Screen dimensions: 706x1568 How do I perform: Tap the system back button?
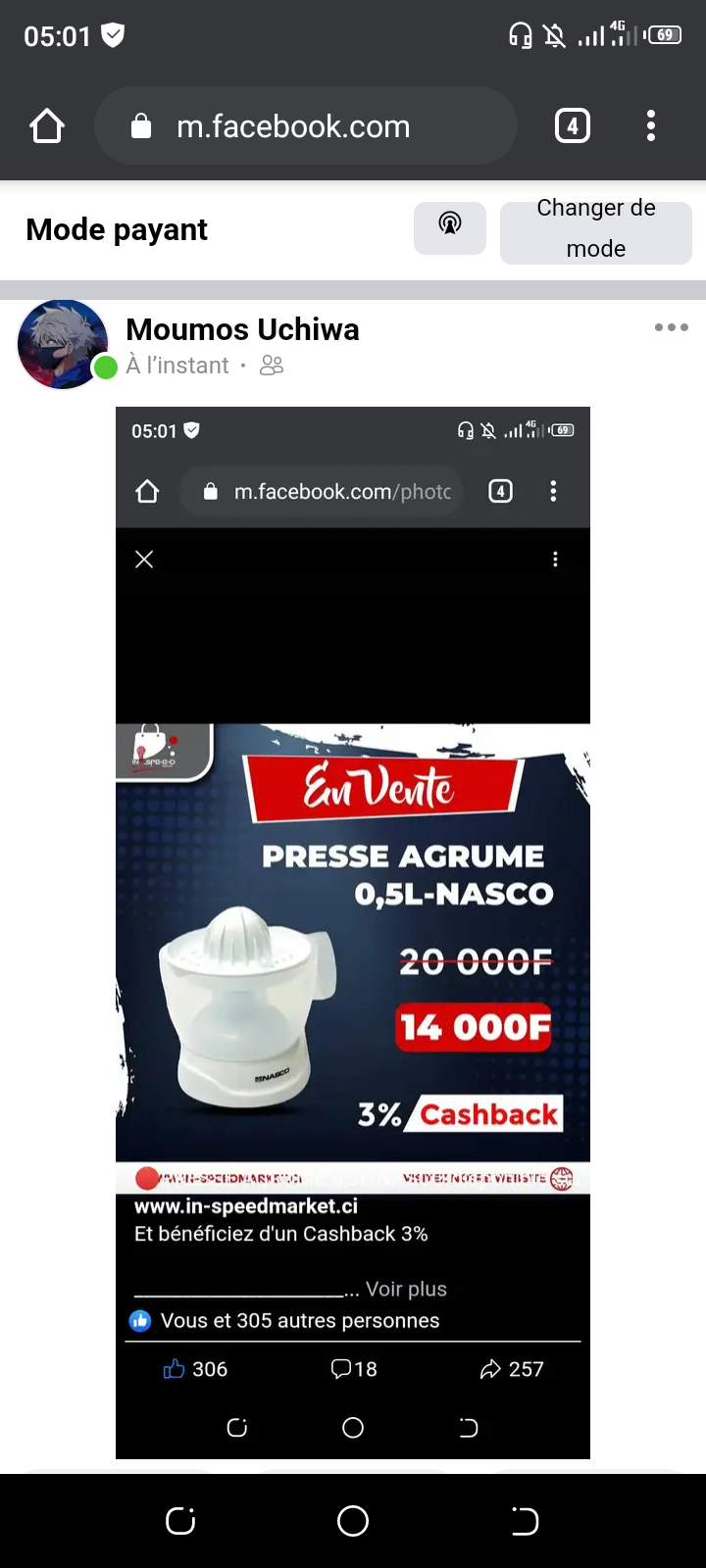pyautogui.click(x=525, y=1521)
